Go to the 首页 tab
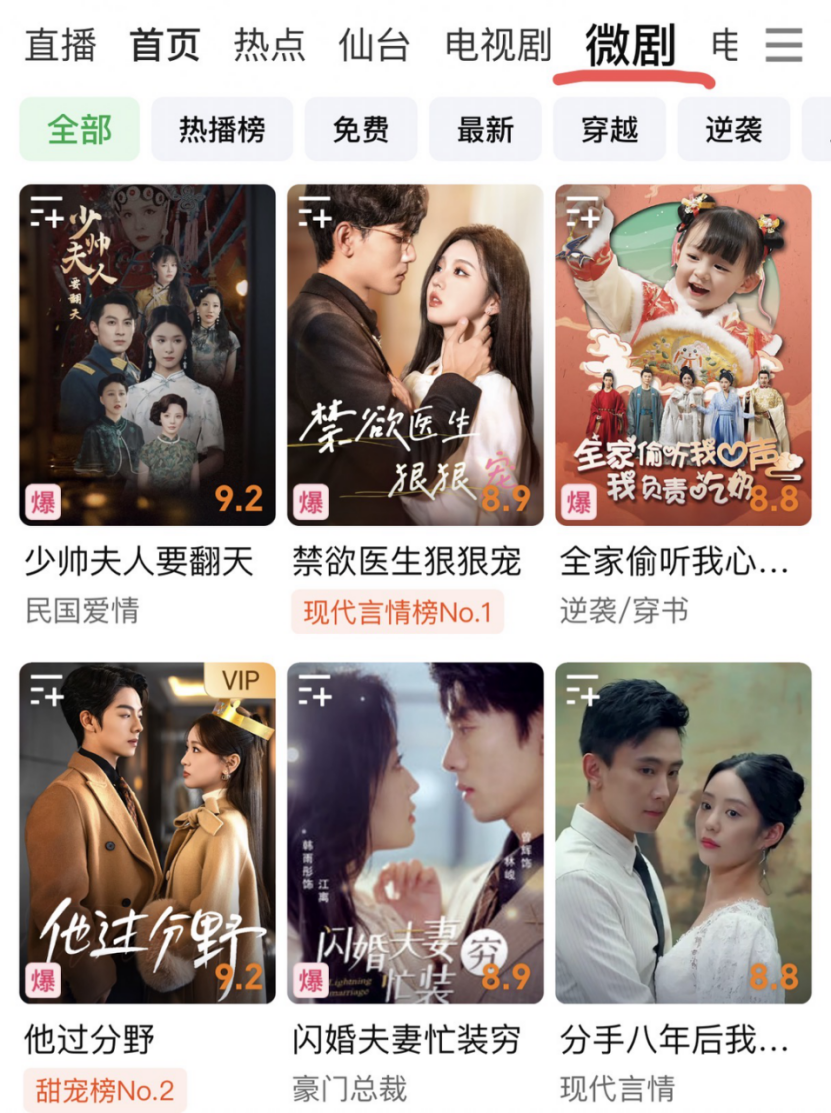Image resolution: width=831 pixels, height=1113 pixels. tap(165, 46)
